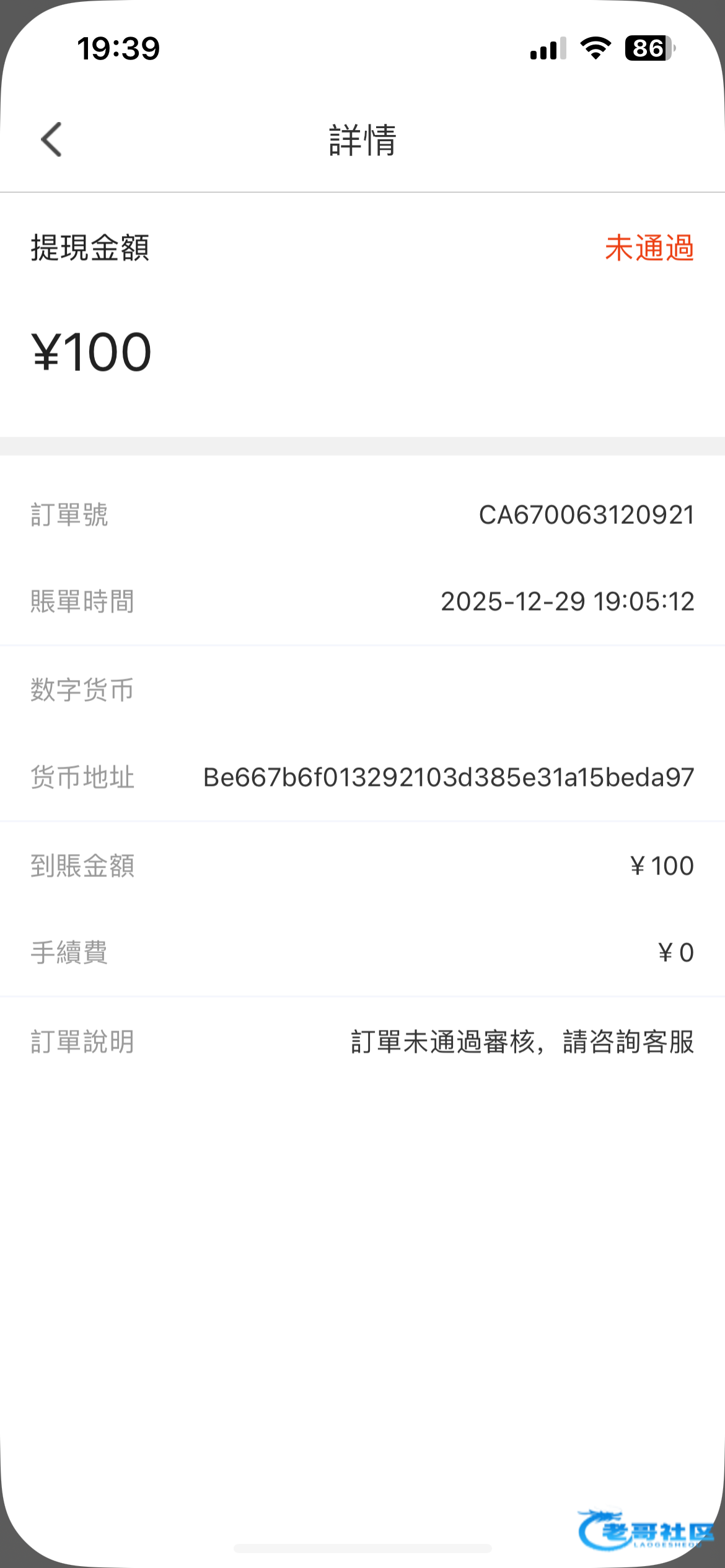The width and height of the screenshot is (725, 1568).
Task: Go back from the 詳情 page
Action: click(52, 139)
